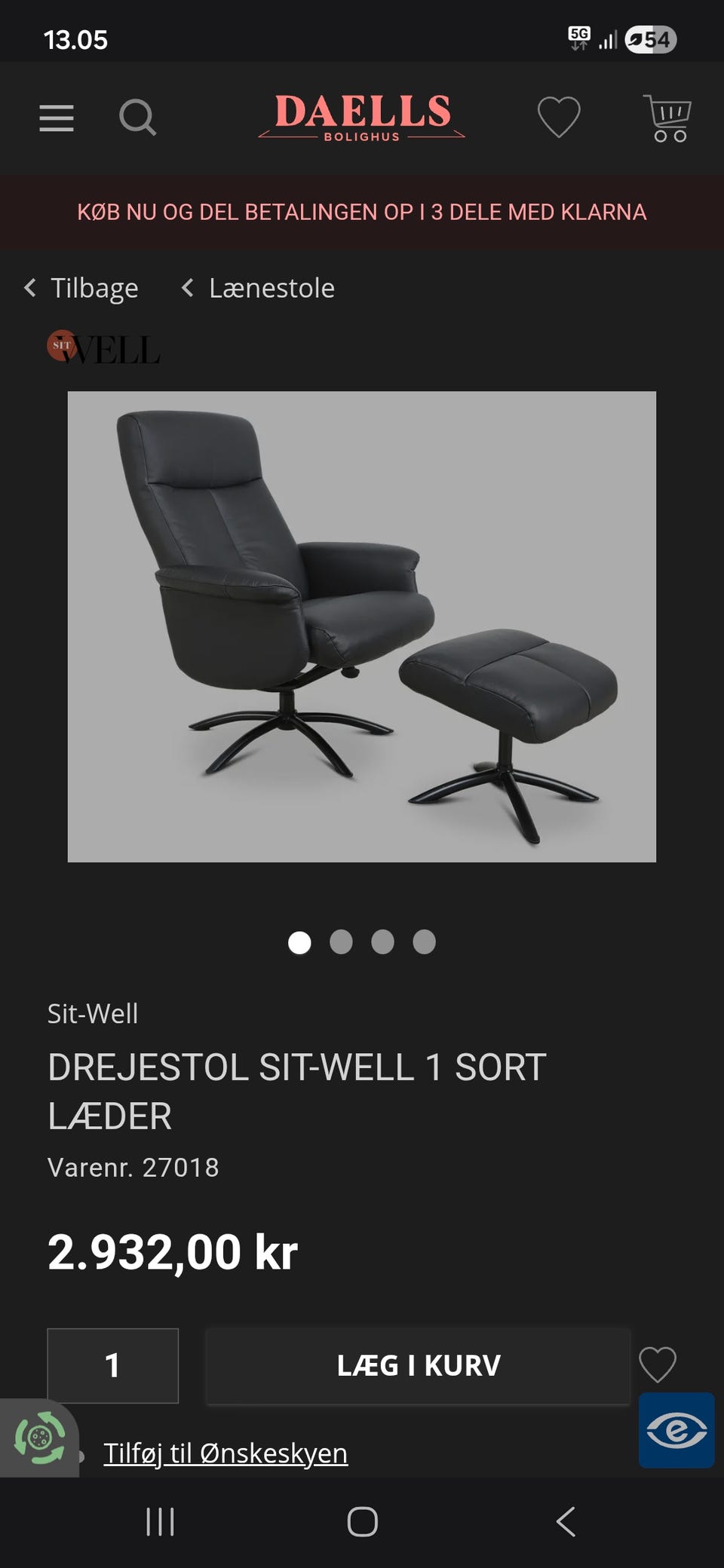Screen dimensions: 724x1568
Task: Open recent apps from navigation bar
Action: [160, 1521]
